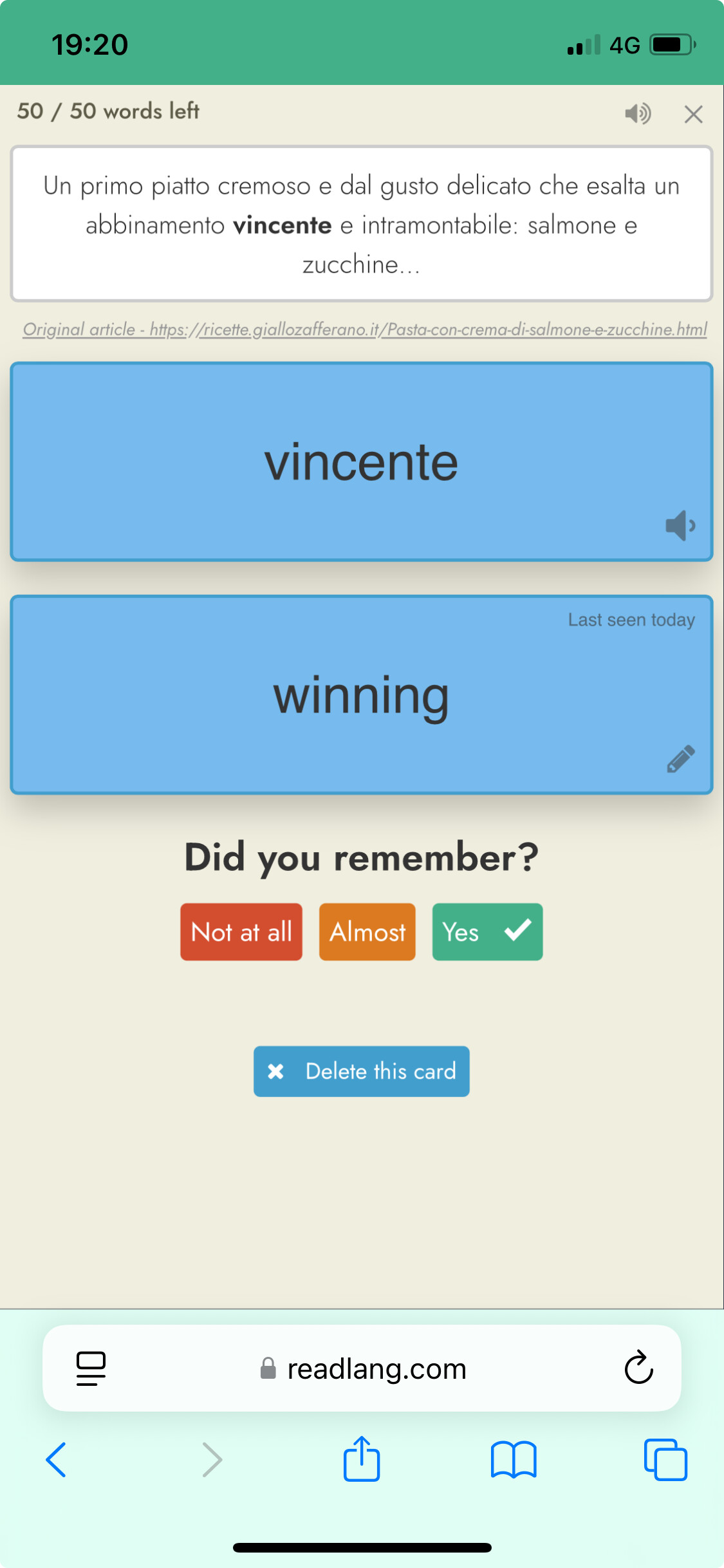Image resolution: width=724 pixels, height=1568 pixels.
Task: Share this page from Safari toolbar
Action: click(x=362, y=1458)
